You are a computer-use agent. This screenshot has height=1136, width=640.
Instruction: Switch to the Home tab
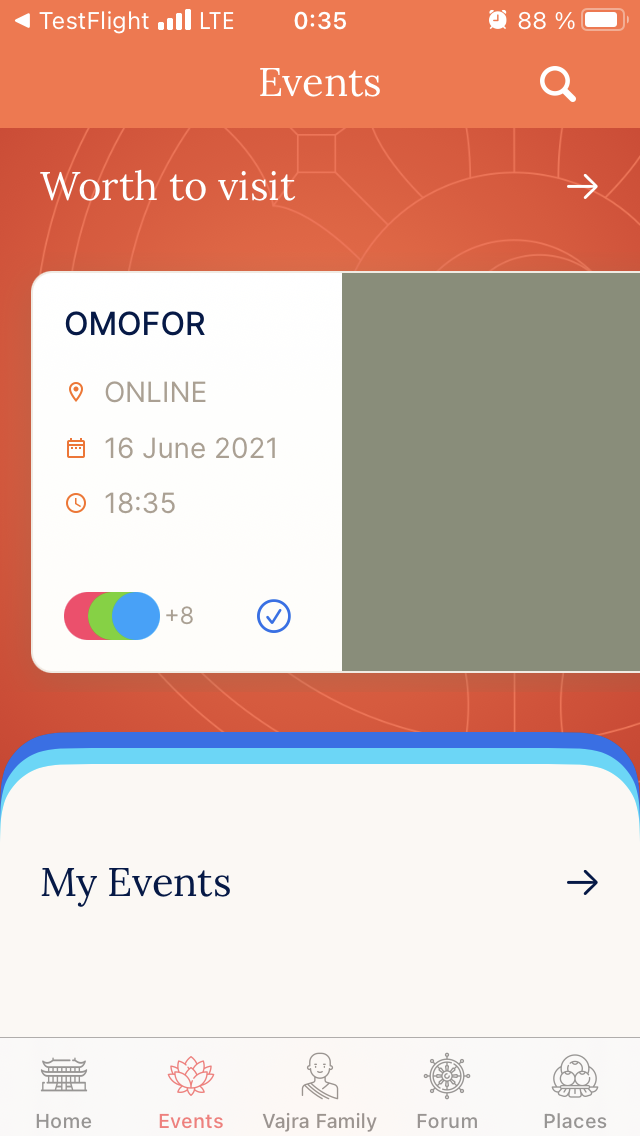point(64,1091)
